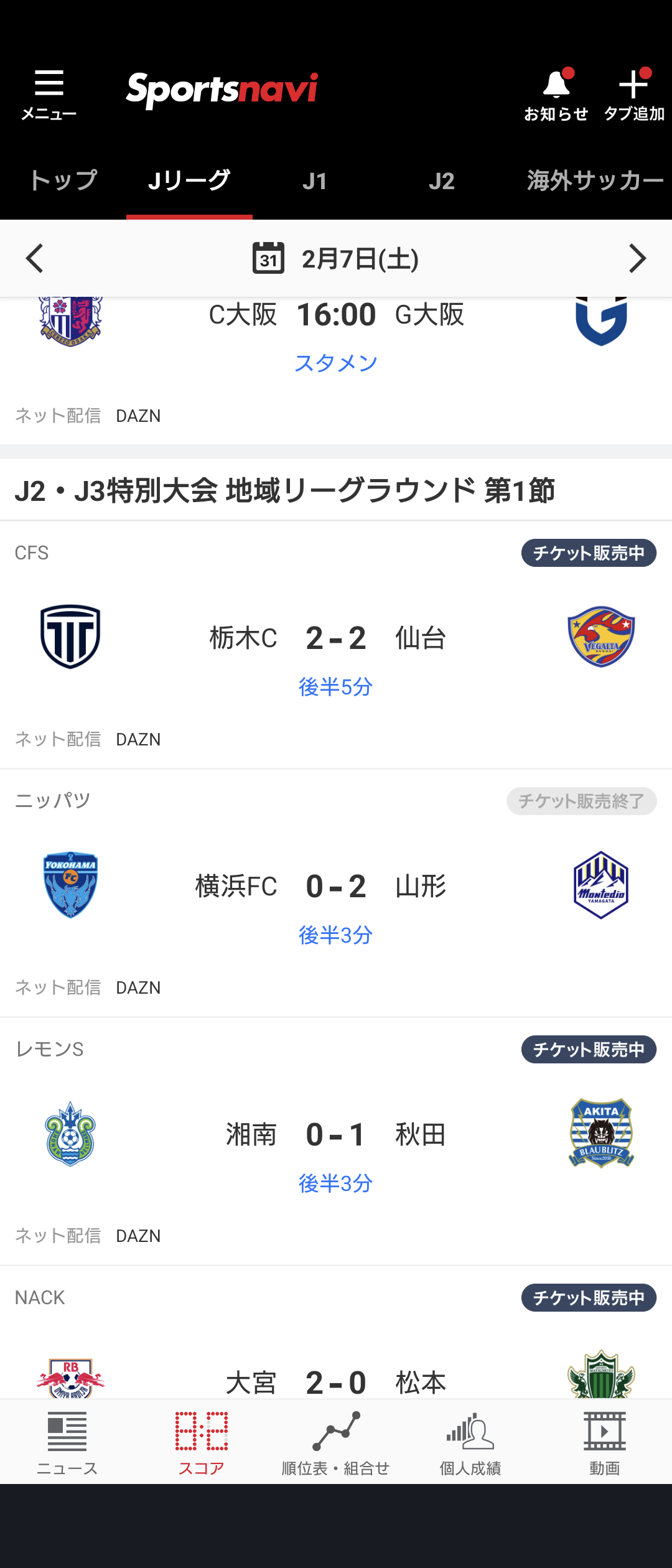Open the お知らせ notifications bell
The image size is (672, 1568).
pos(556,94)
